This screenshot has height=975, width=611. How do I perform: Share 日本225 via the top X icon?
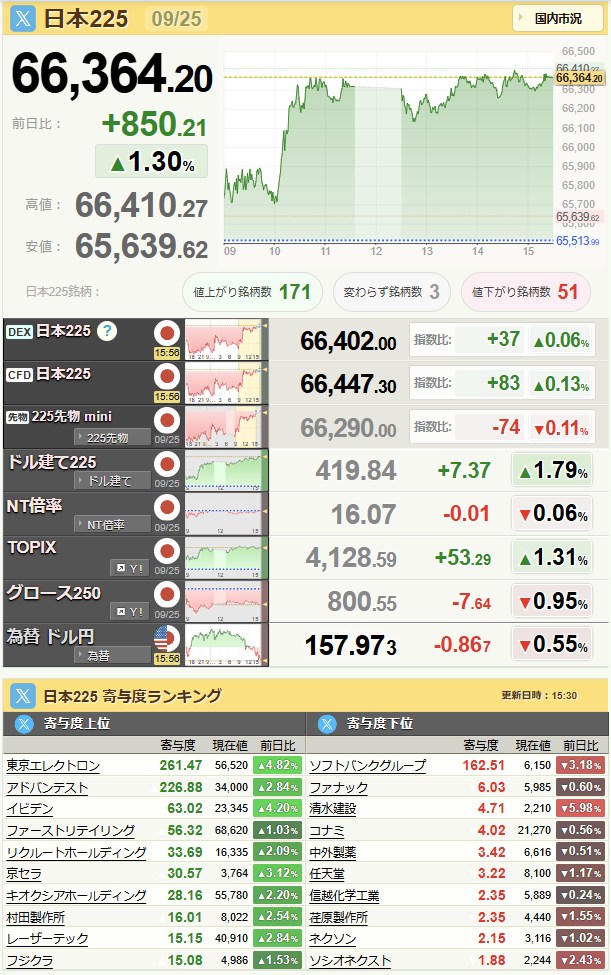(x=22, y=18)
